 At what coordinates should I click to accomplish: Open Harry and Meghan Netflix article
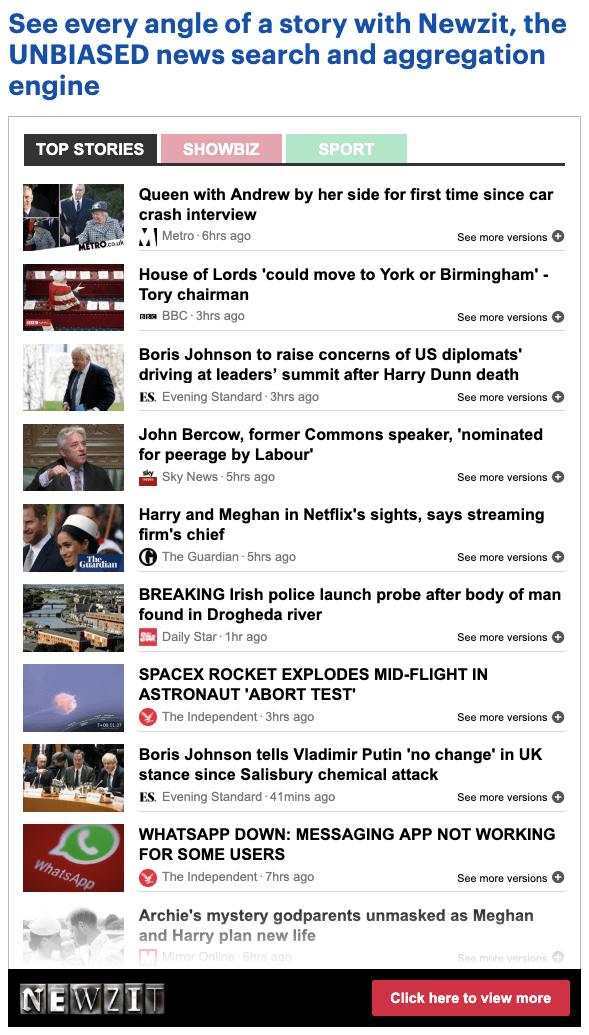point(341,525)
